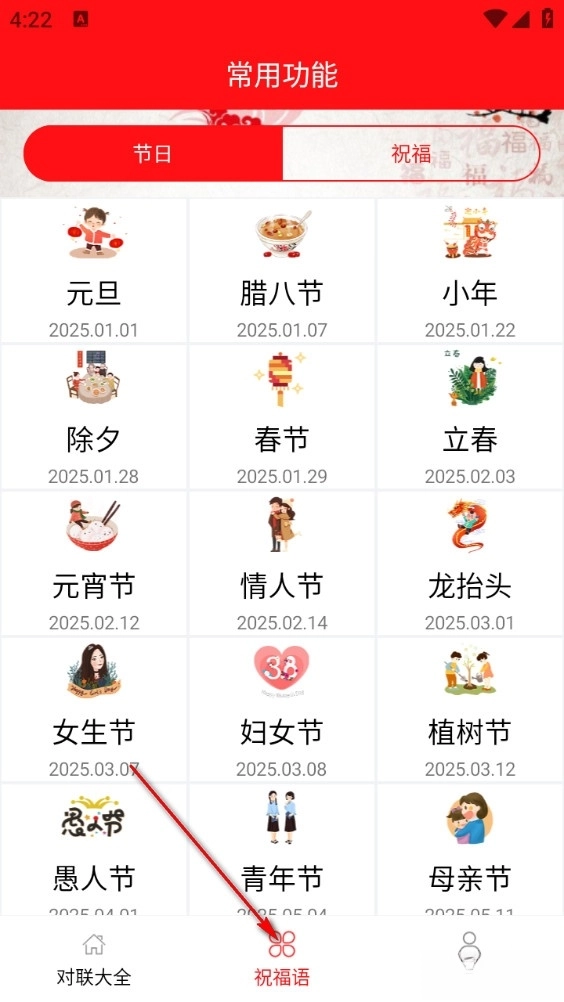Open the 腊八节 card
The height and width of the screenshot is (1002, 564).
[x=282, y=270]
